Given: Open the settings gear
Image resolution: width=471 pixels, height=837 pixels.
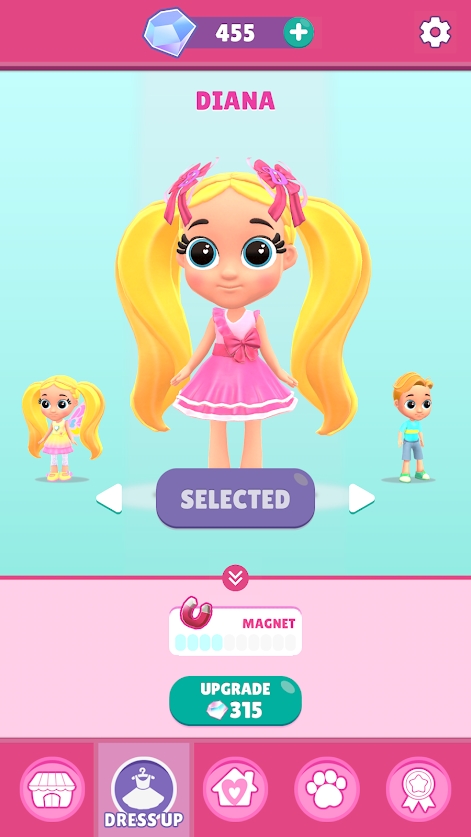Looking at the screenshot, I should pos(435,33).
